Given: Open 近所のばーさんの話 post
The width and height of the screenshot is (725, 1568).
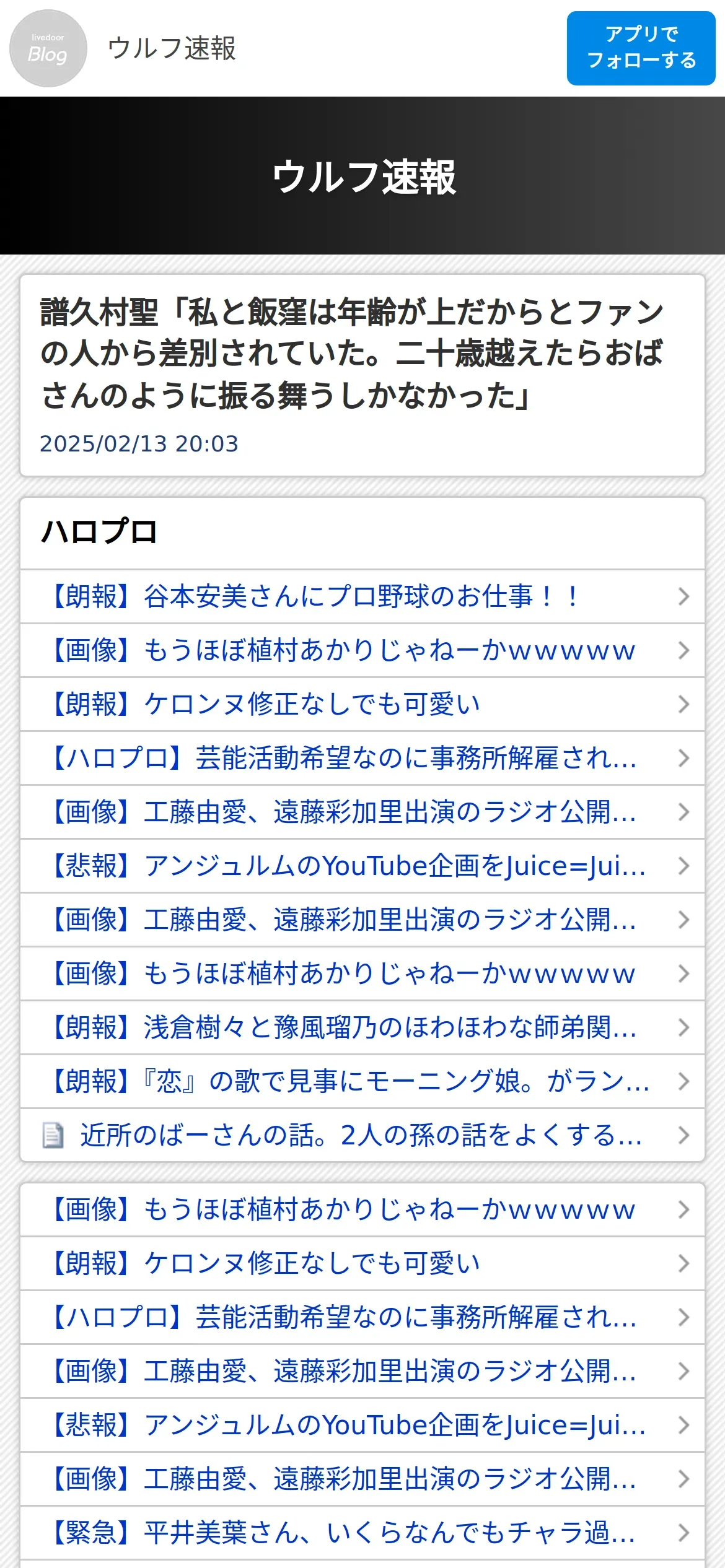Looking at the screenshot, I should pyautogui.click(x=362, y=1135).
